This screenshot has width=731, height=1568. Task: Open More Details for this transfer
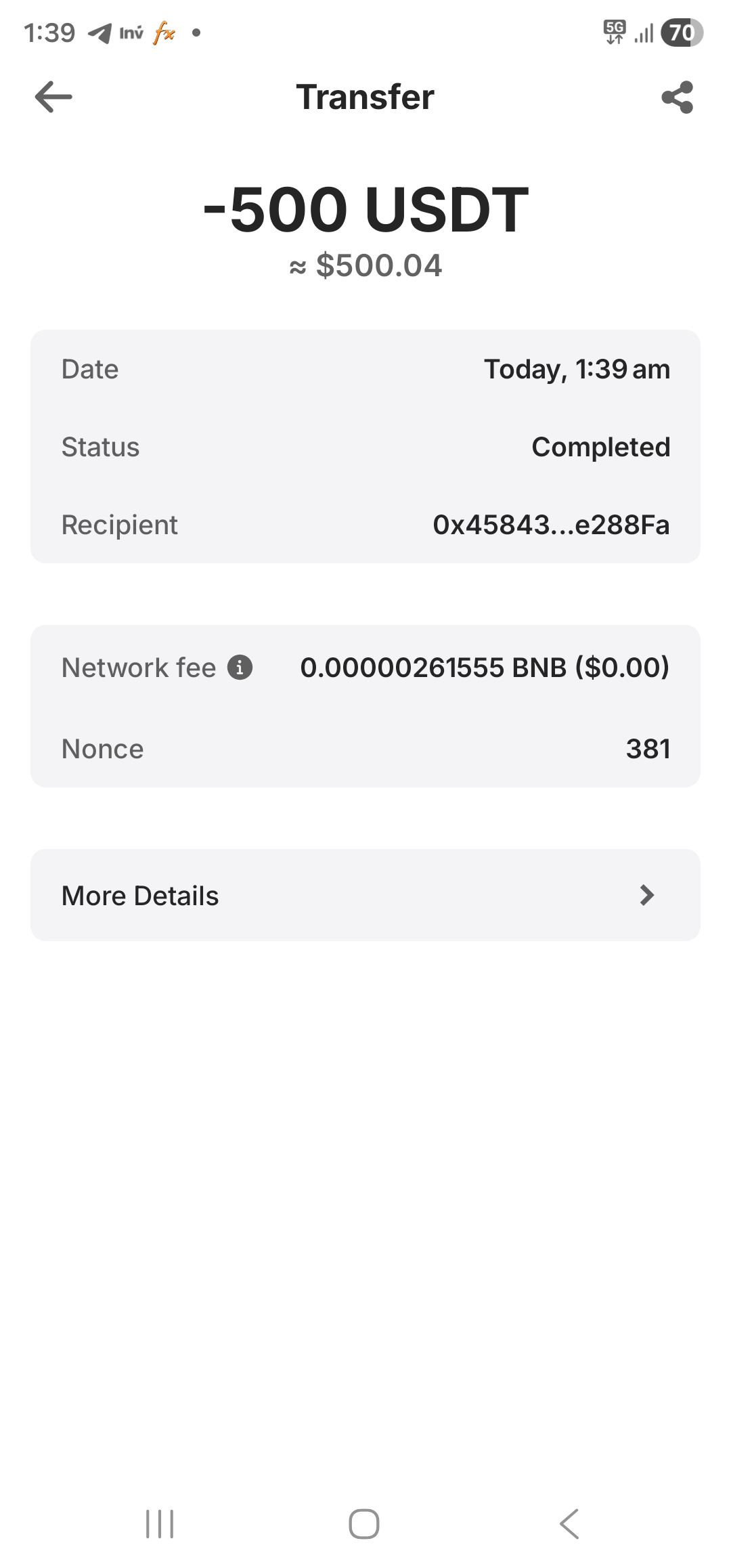[x=365, y=895]
